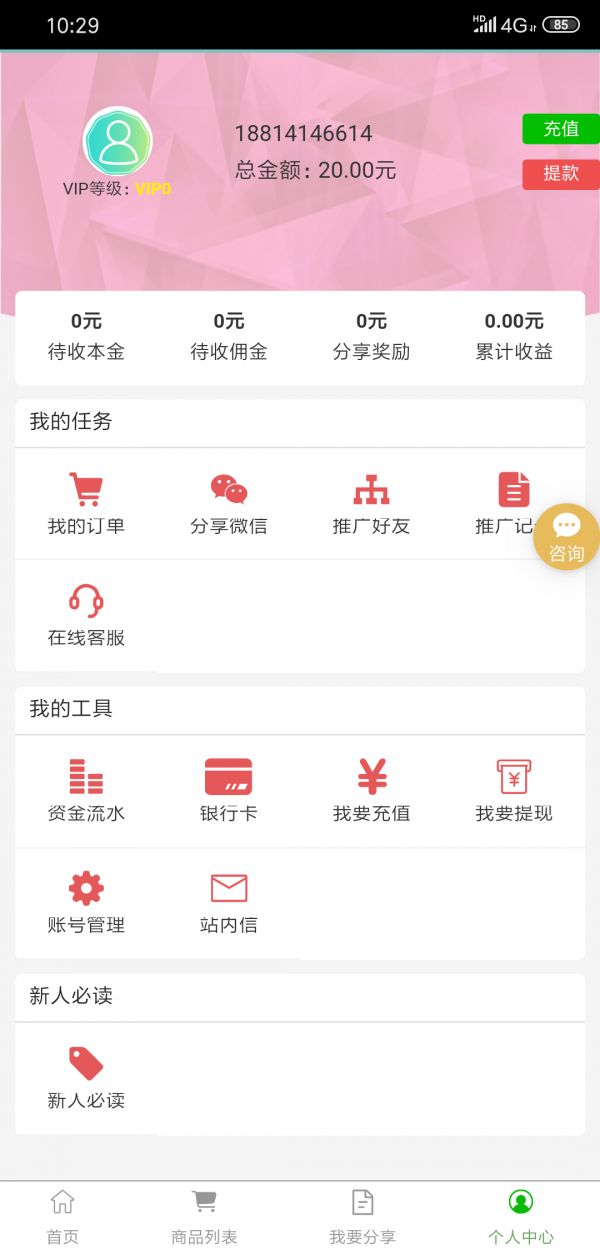Tap the green 充值 button
The image size is (600, 1249).
click(560, 129)
